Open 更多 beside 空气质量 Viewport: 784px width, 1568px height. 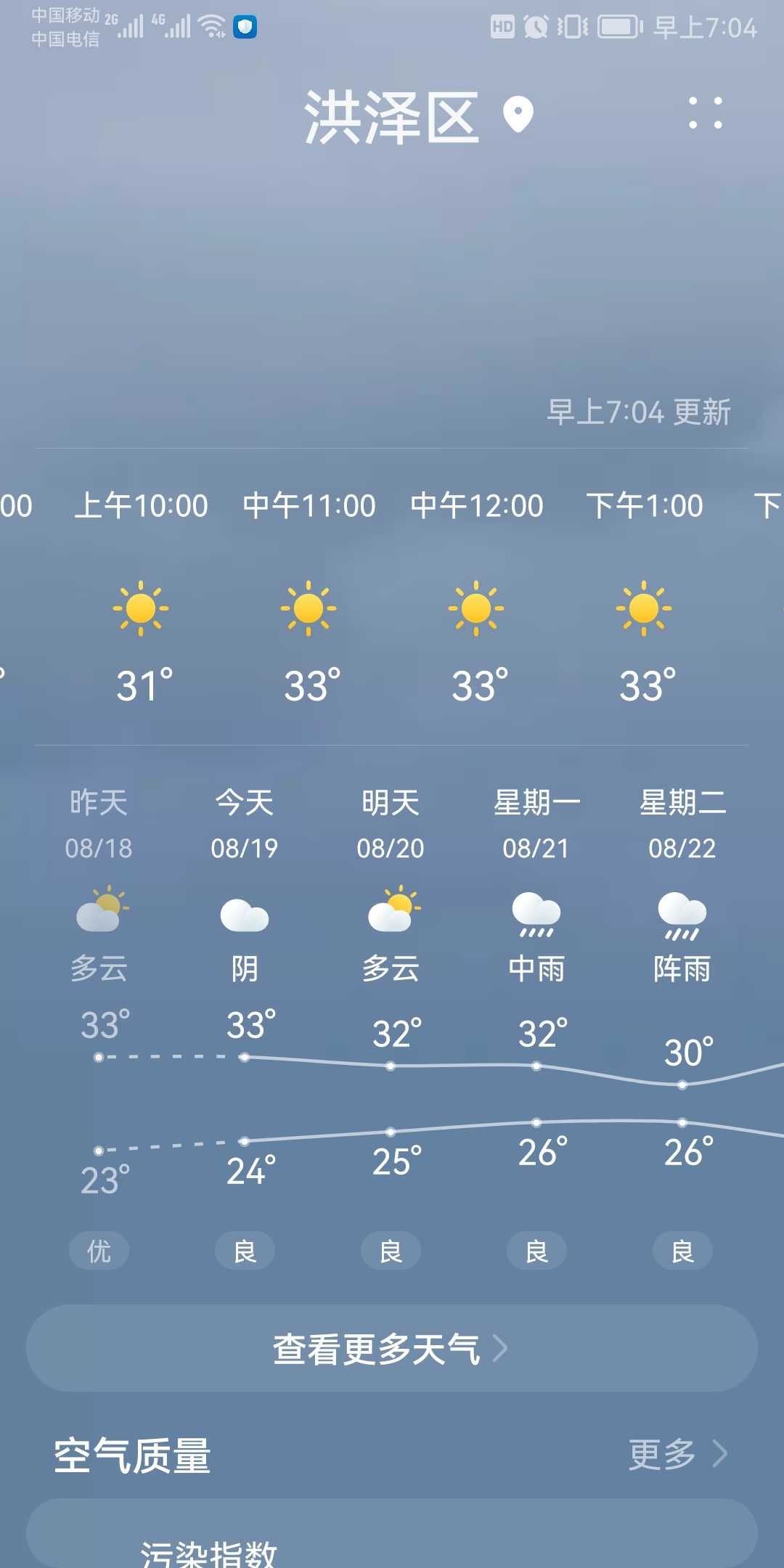click(677, 1454)
